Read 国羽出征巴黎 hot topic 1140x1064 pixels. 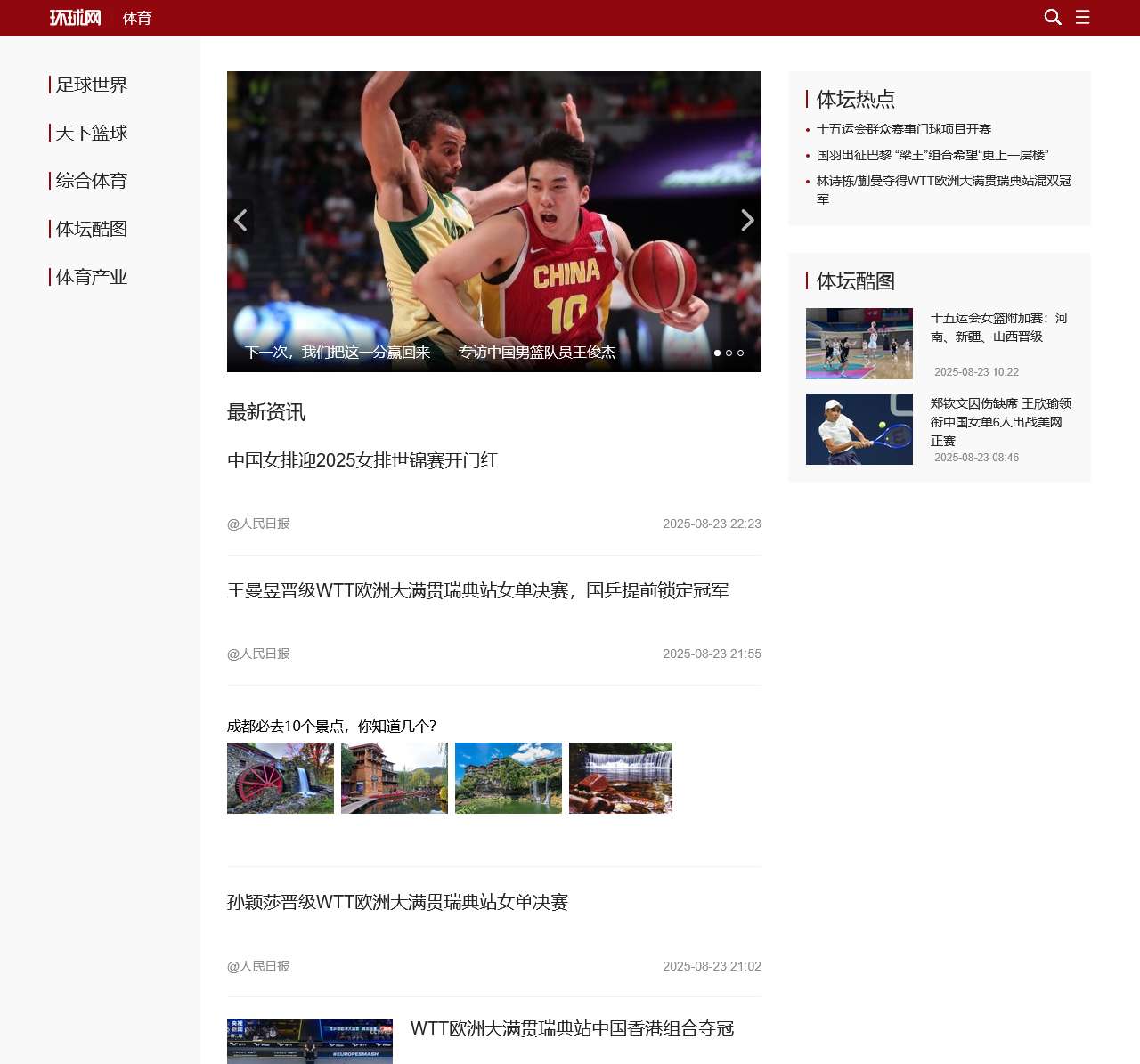pos(932,155)
